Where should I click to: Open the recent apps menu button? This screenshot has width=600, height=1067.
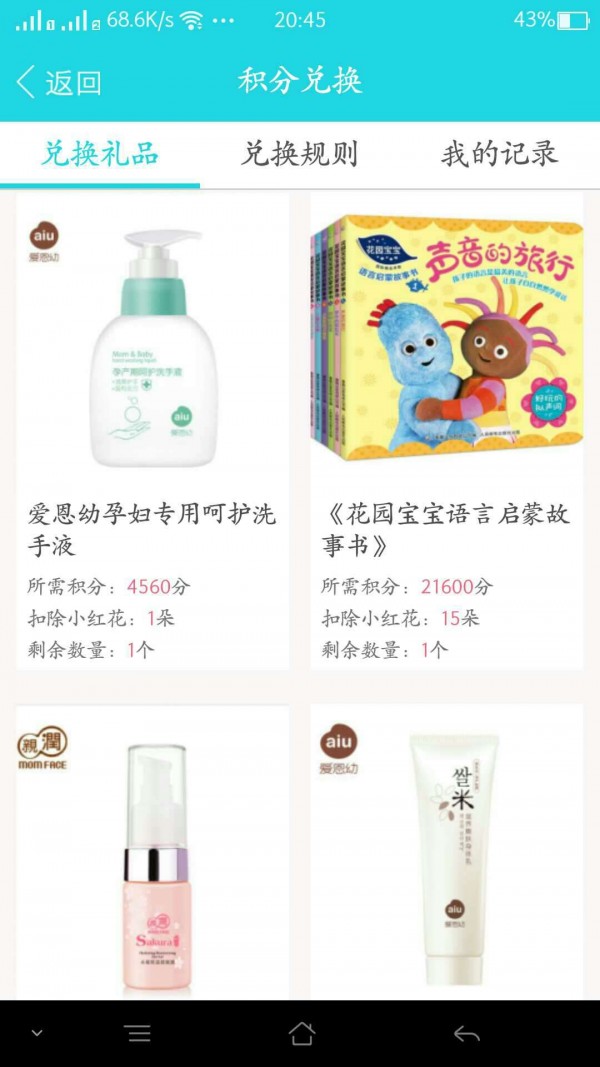tap(139, 1033)
